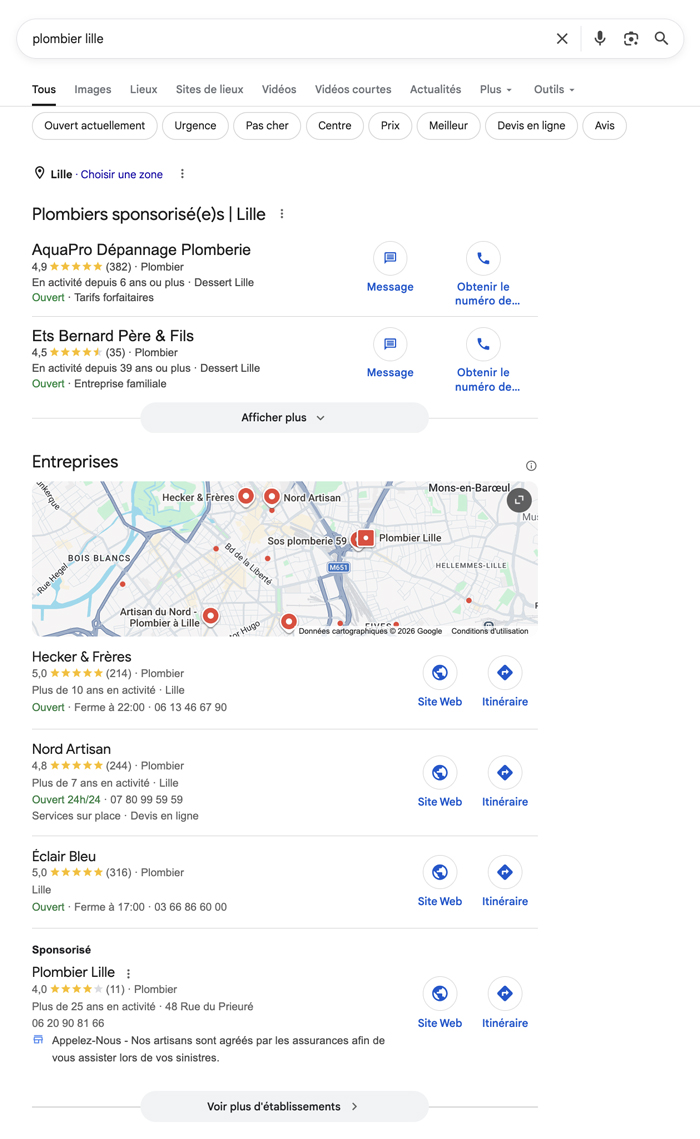Screen dimensions: 700x1139
Task: Clear the search query with the X icon
Action: [x=562, y=38]
